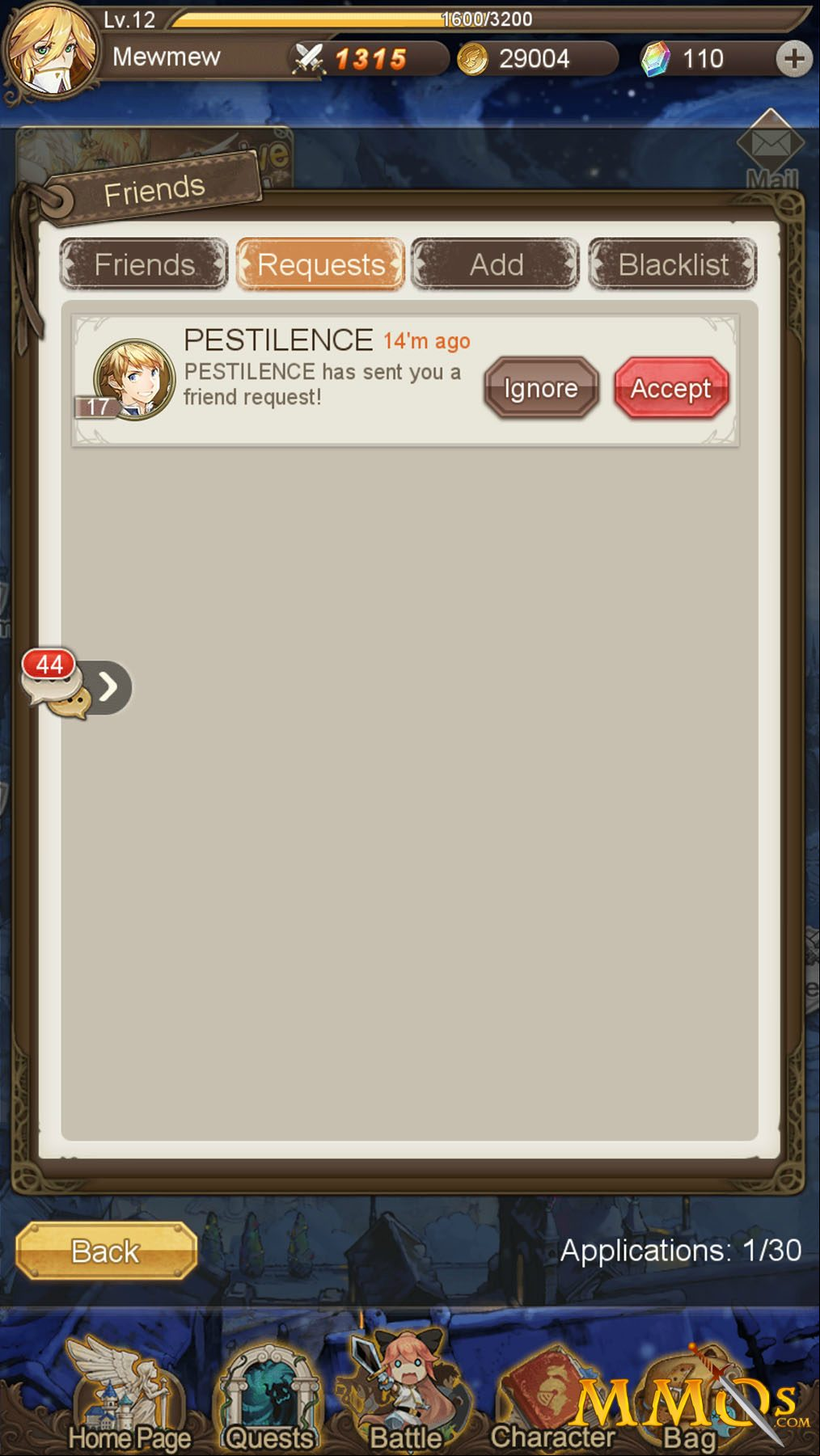View the Blacklist tab
820x1456 pixels.
click(673, 264)
